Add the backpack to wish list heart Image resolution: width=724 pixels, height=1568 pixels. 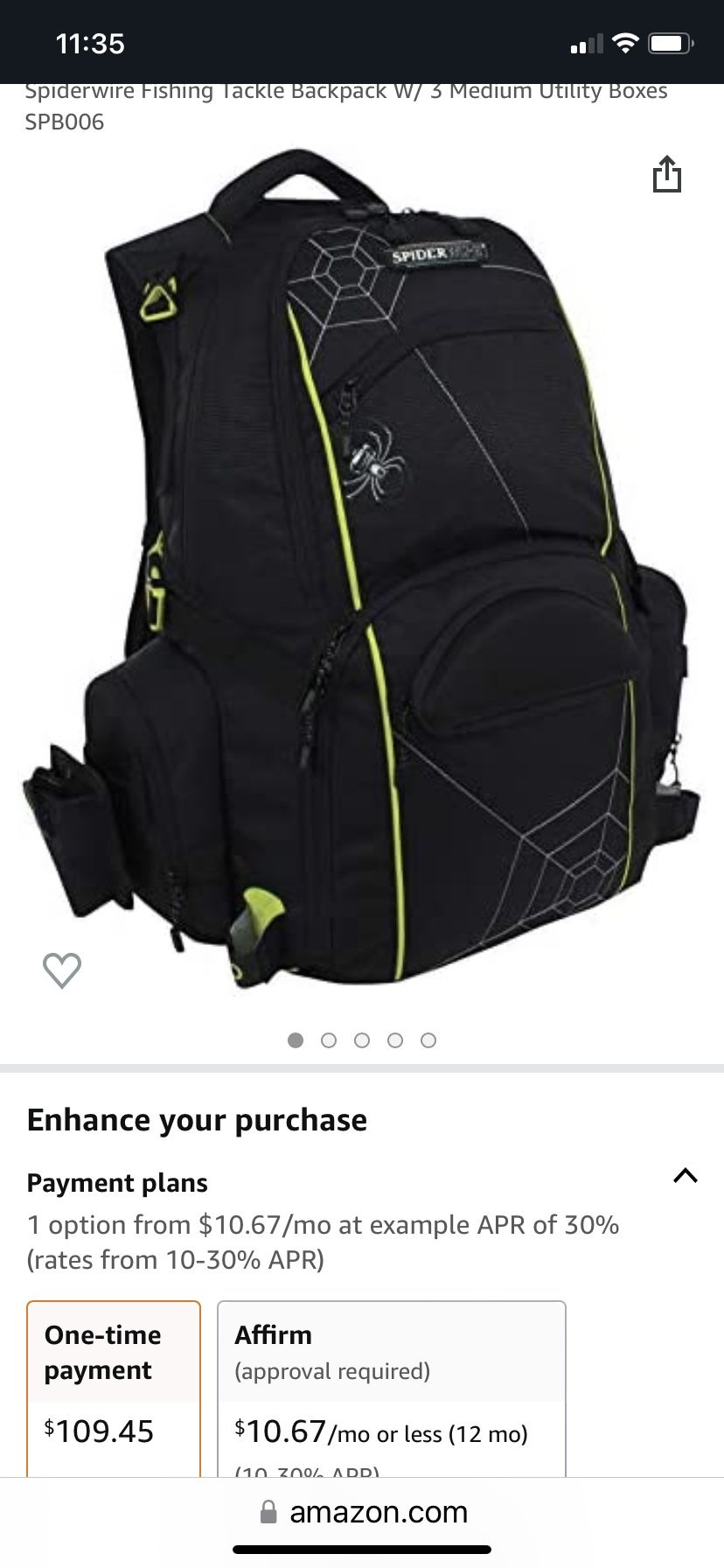(x=62, y=970)
